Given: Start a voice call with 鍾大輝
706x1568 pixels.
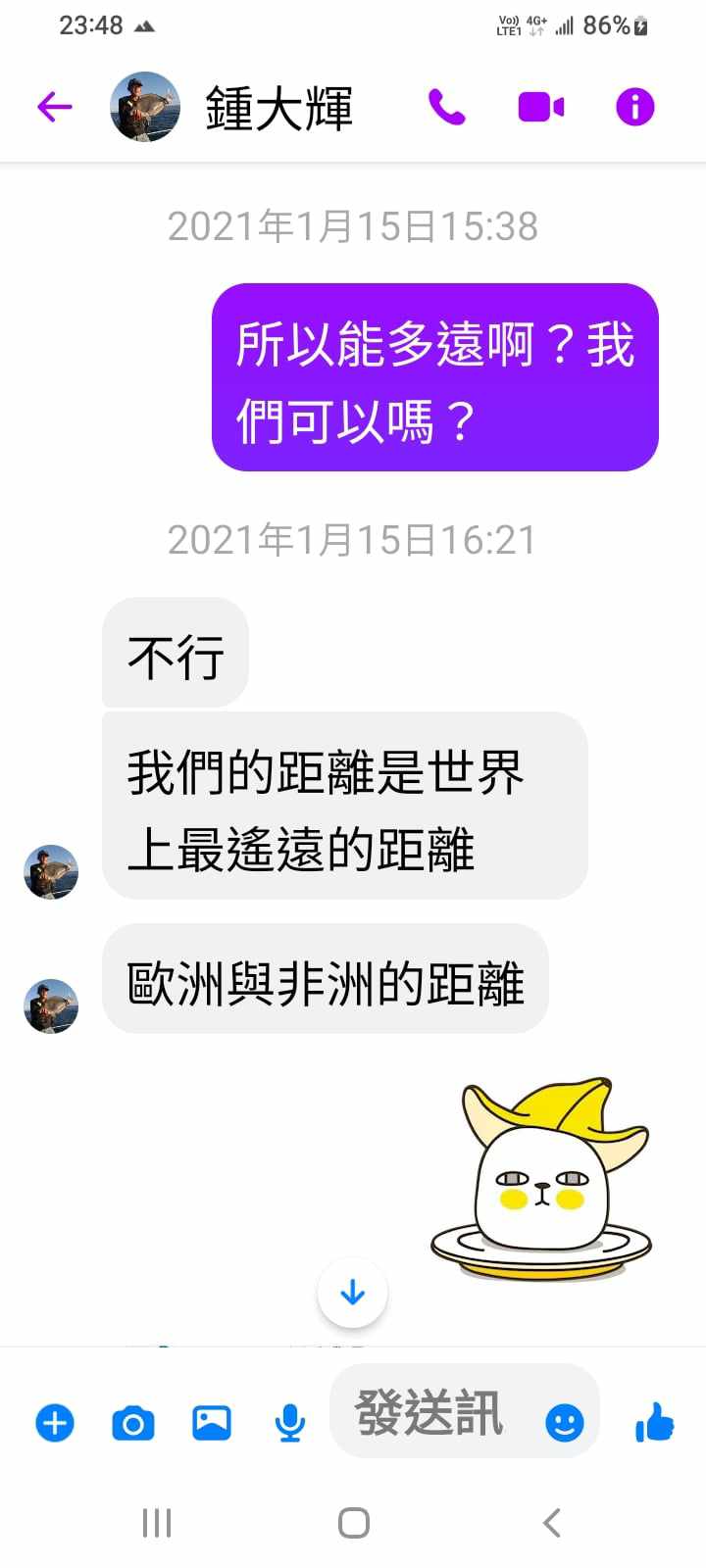Looking at the screenshot, I should pyautogui.click(x=446, y=107).
